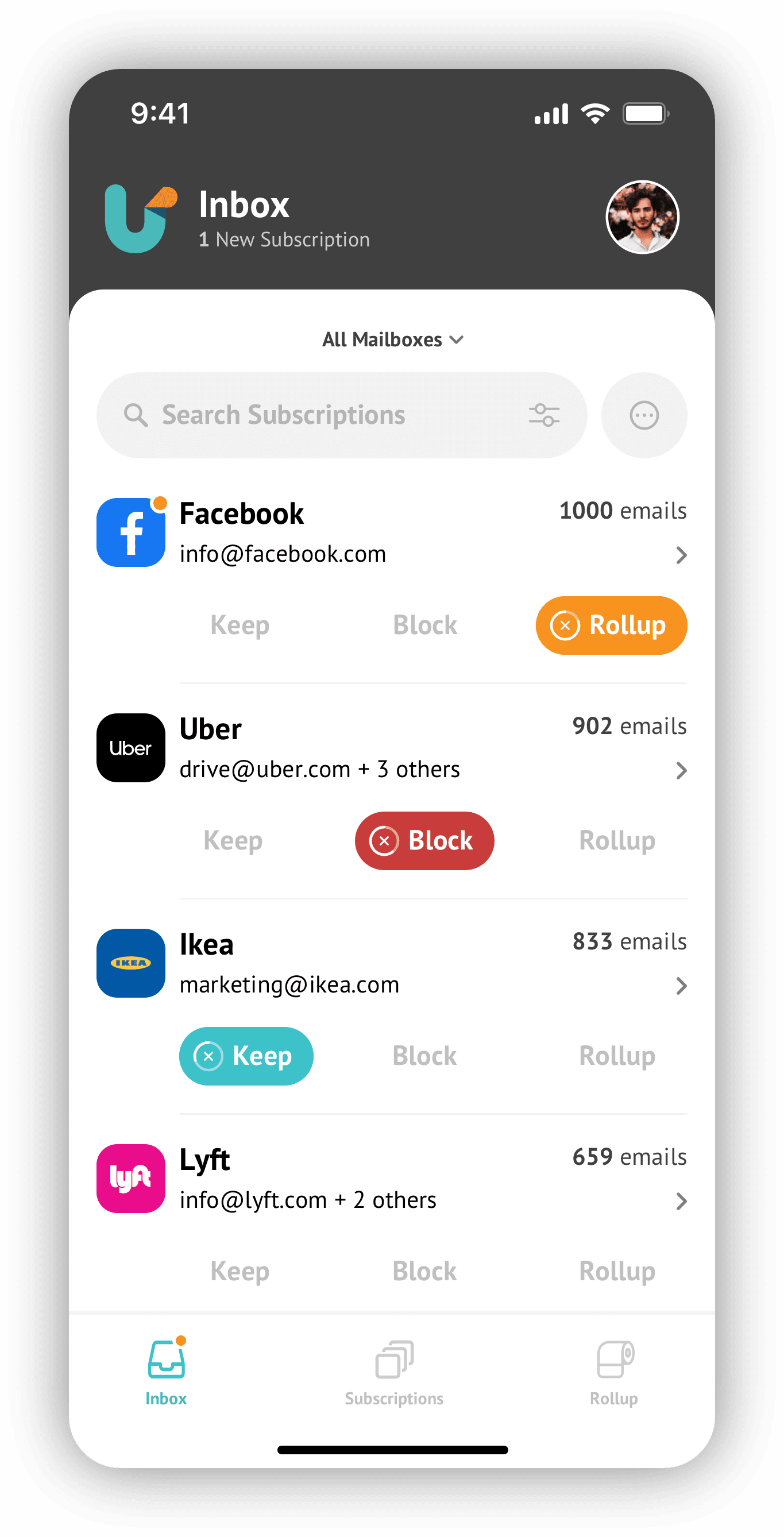The height and width of the screenshot is (1537, 784).
Task: Choose Rollup for Lyft
Action: (617, 1272)
